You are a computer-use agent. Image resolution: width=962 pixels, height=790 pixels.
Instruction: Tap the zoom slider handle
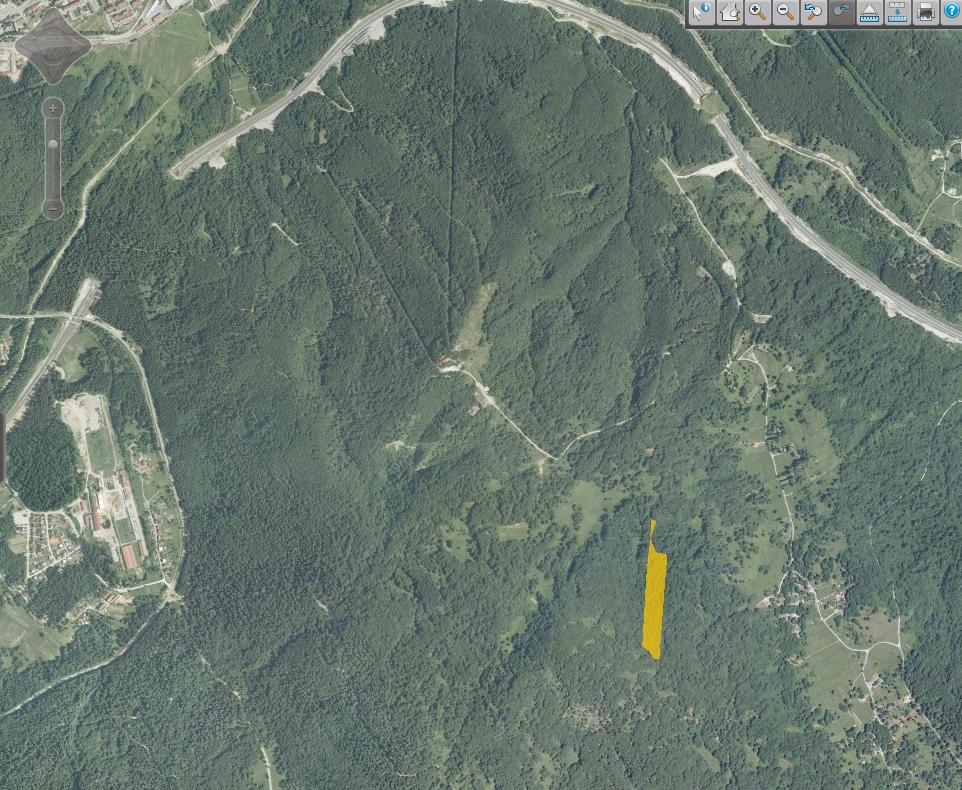[x=53, y=146]
